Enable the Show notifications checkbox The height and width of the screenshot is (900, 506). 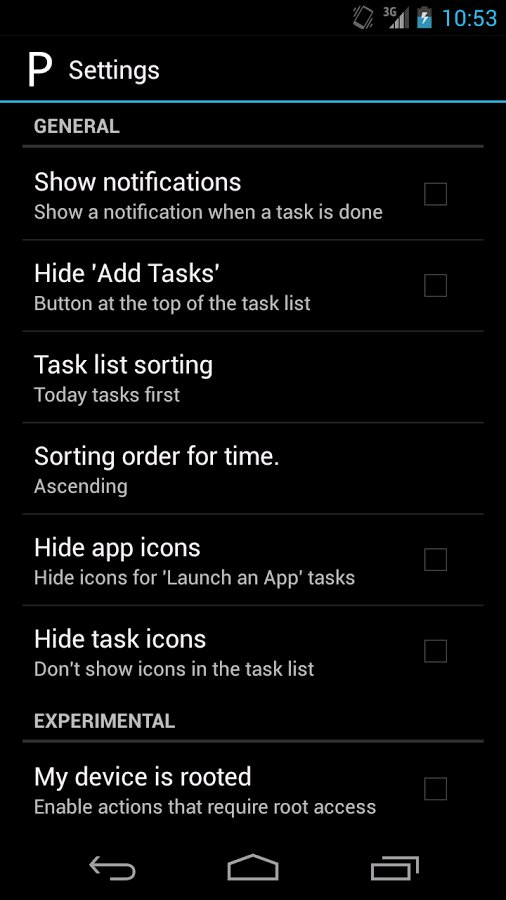click(x=435, y=194)
